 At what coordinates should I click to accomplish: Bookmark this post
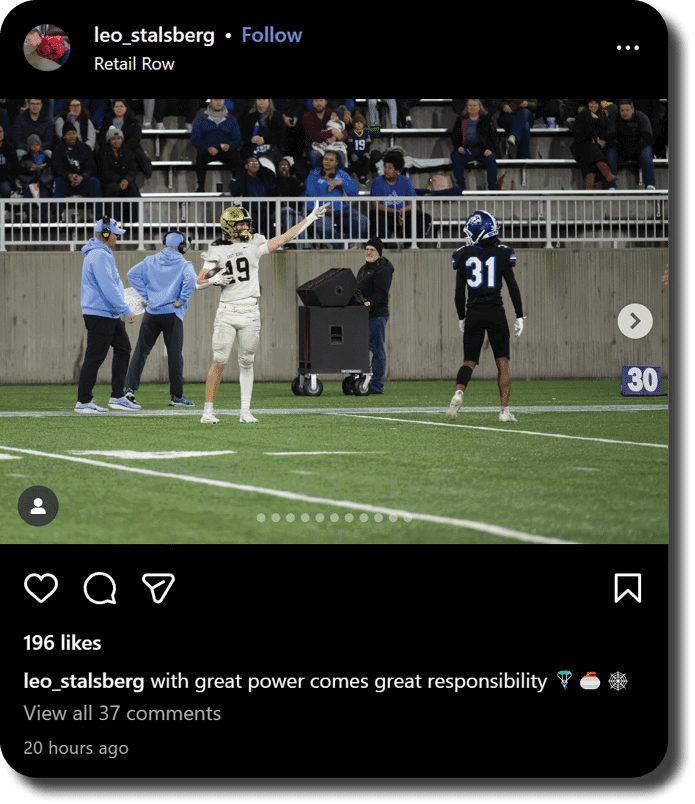pos(627,588)
